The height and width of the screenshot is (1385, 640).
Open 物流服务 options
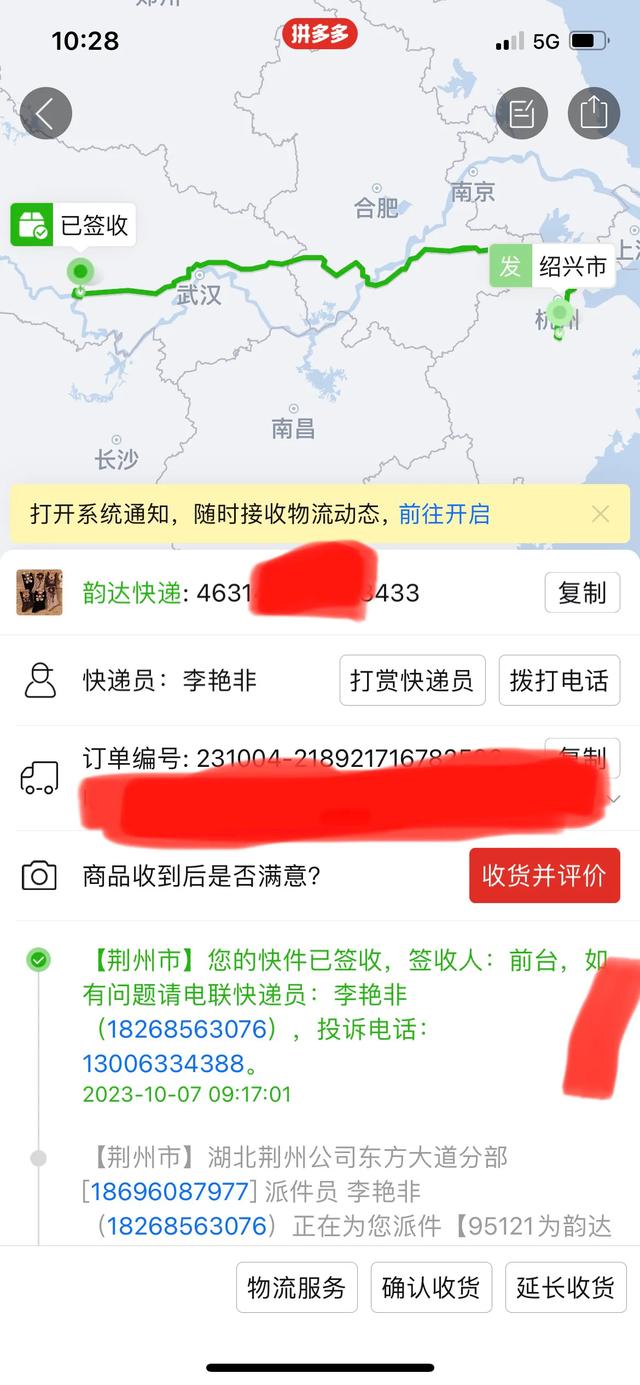[x=296, y=1288]
